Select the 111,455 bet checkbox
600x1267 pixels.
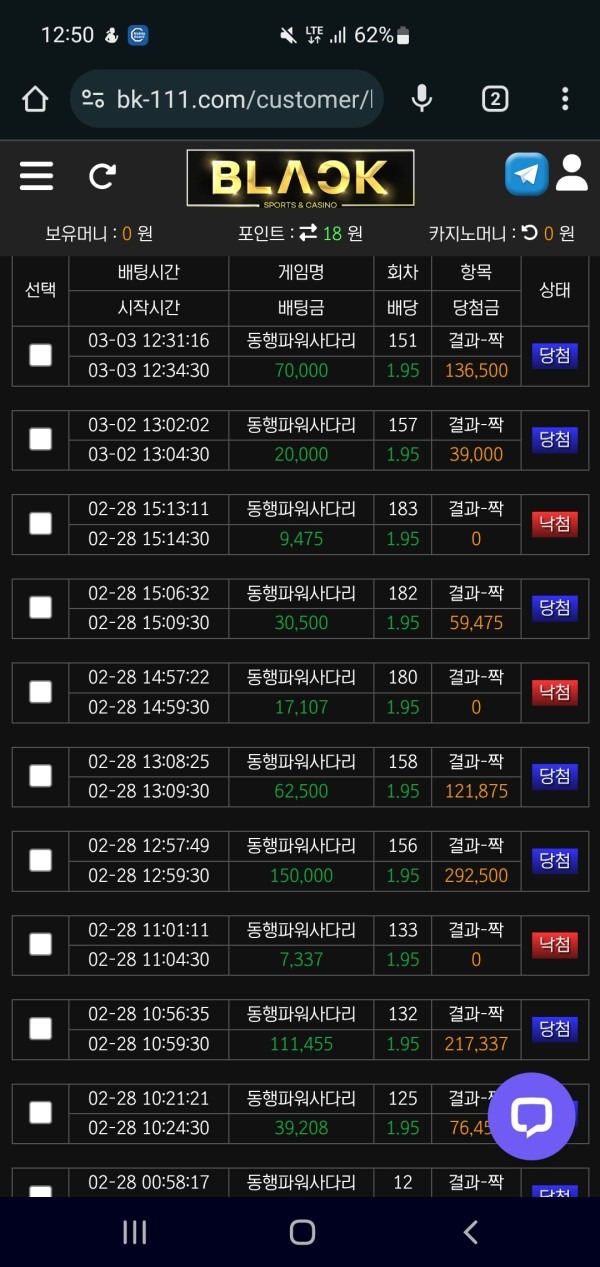40,1028
